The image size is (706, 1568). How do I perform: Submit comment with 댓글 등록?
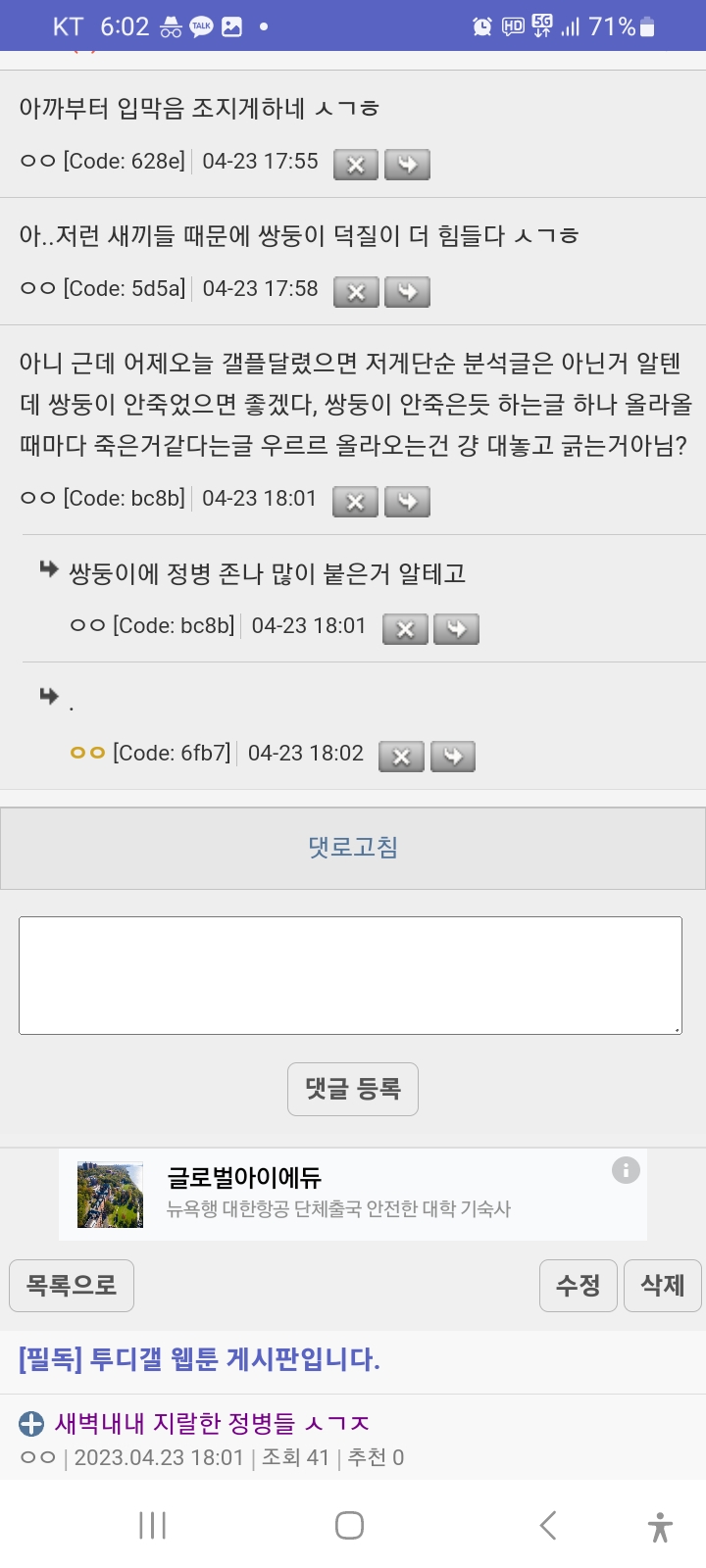(353, 1089)
